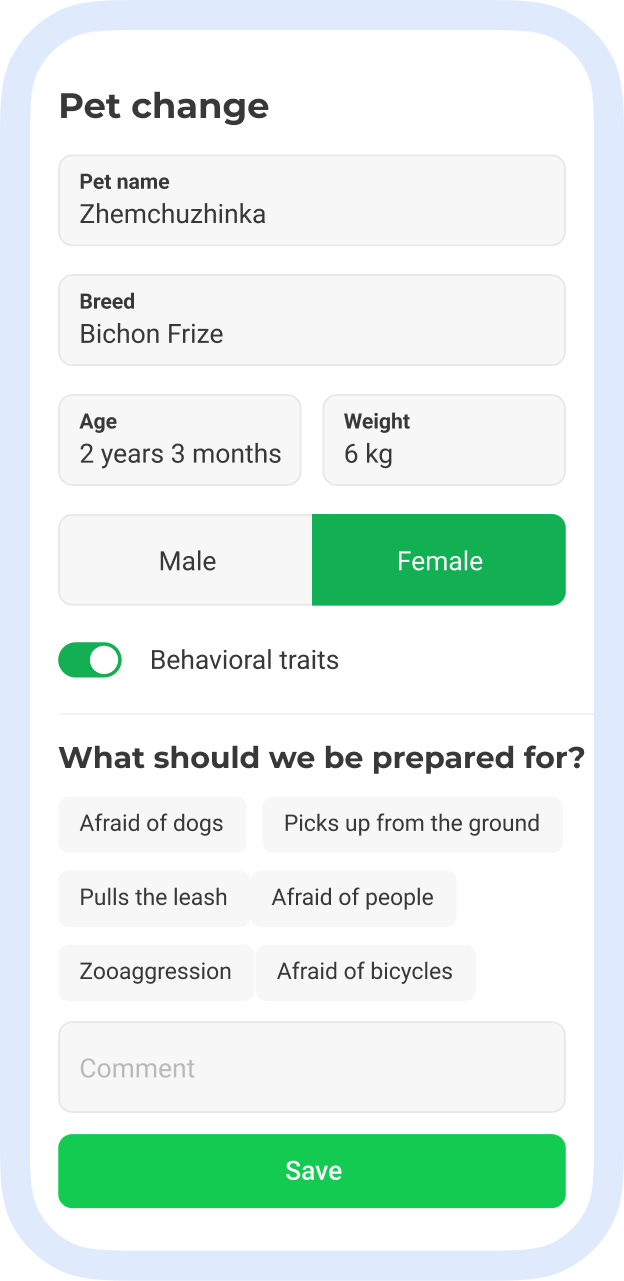Focus the Comment text box
The width and height of the screenshot is (624, 1281).
[x=311, y=1067]
